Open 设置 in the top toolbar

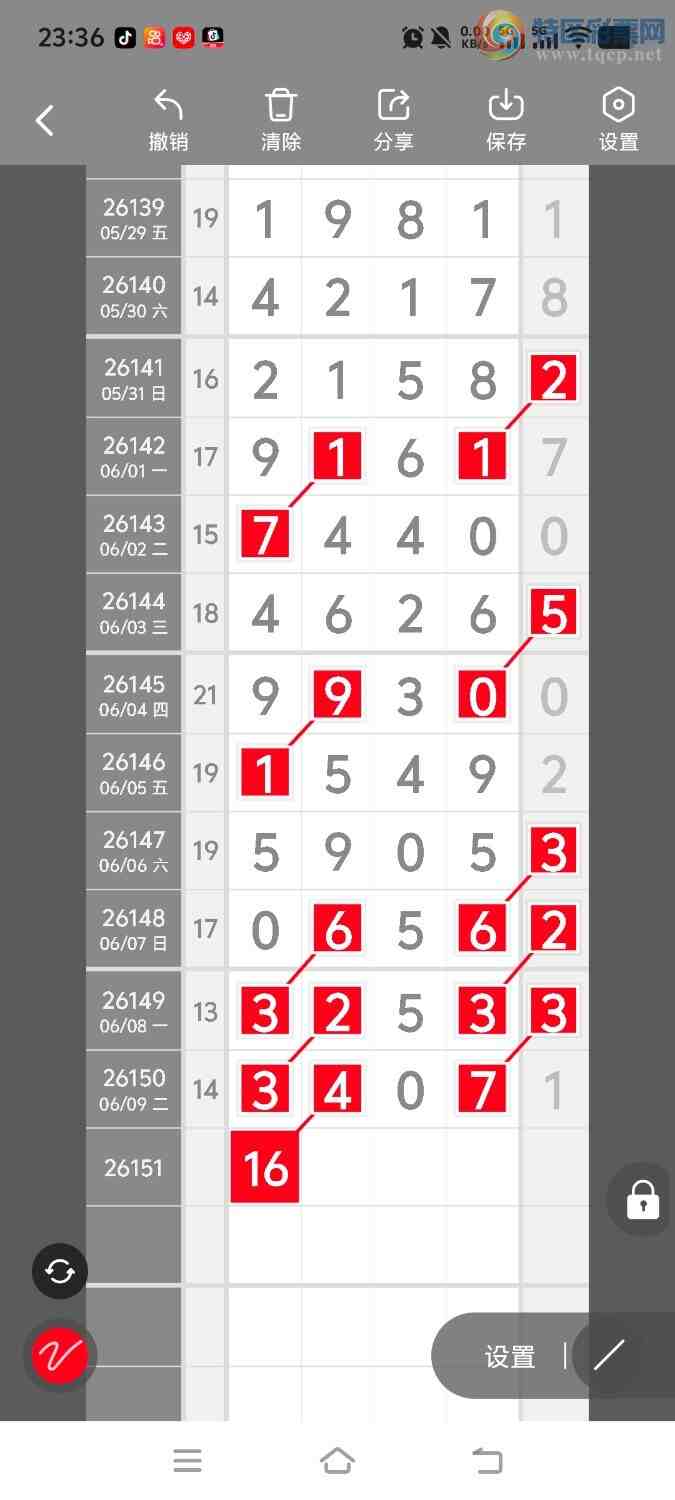point(619,120)
